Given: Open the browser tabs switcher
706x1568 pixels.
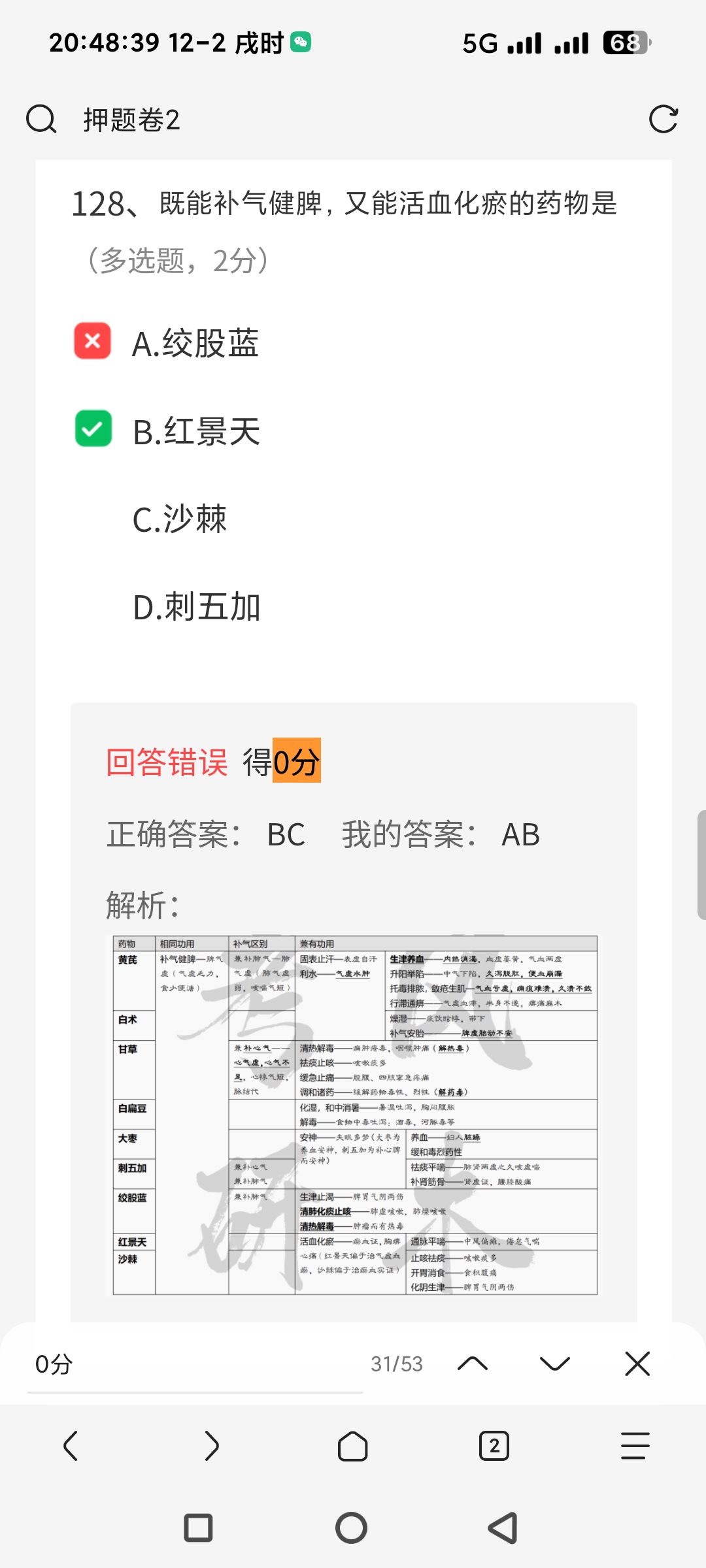Looking at the screenshot, I should [494, 1445].
